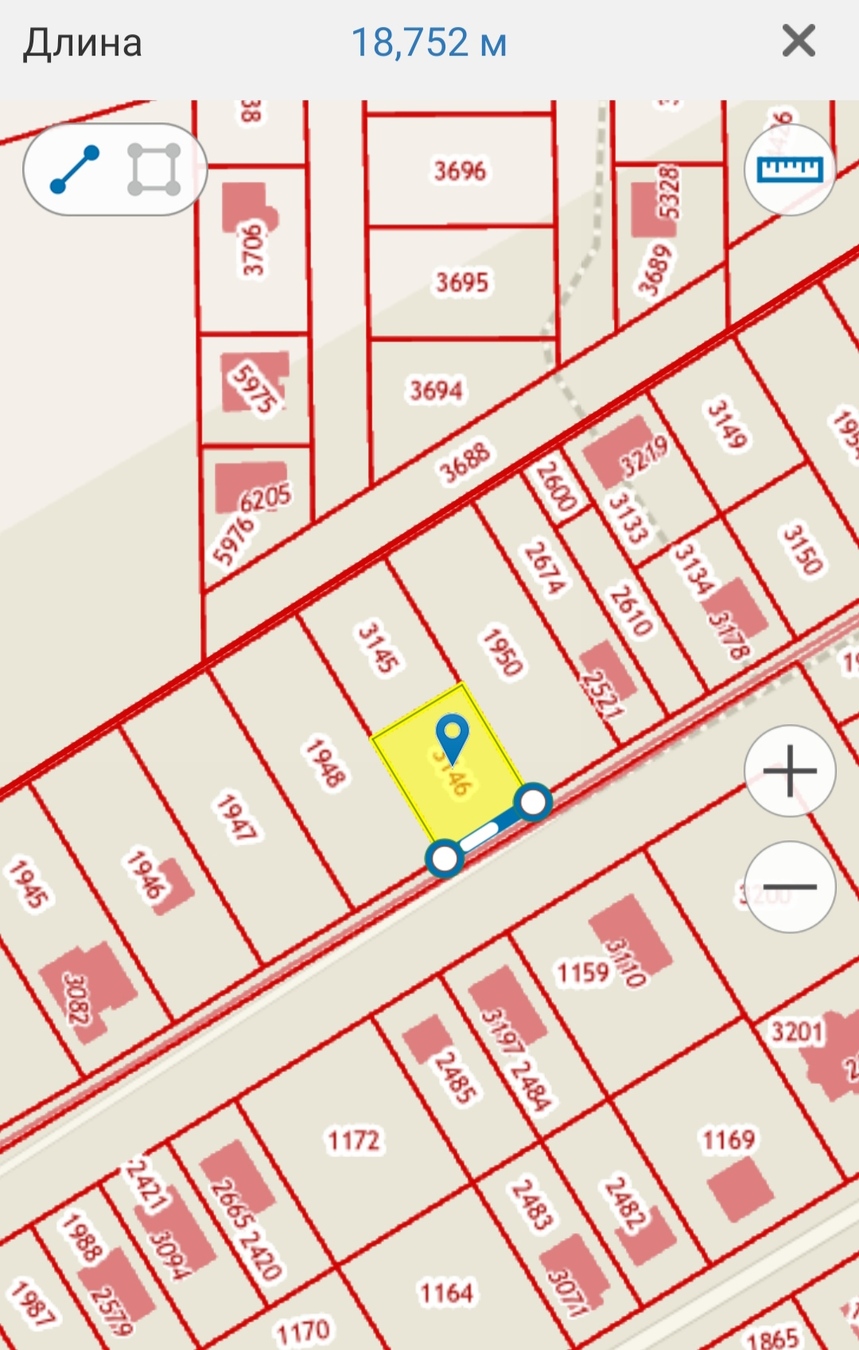
Task: Toggle the ruler measurement tool
Action: click(789, 170)
